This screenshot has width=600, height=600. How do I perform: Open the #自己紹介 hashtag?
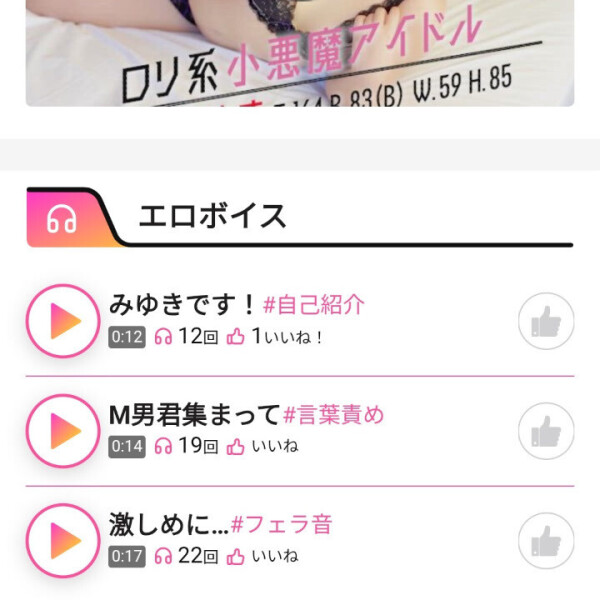pos(314,305)
